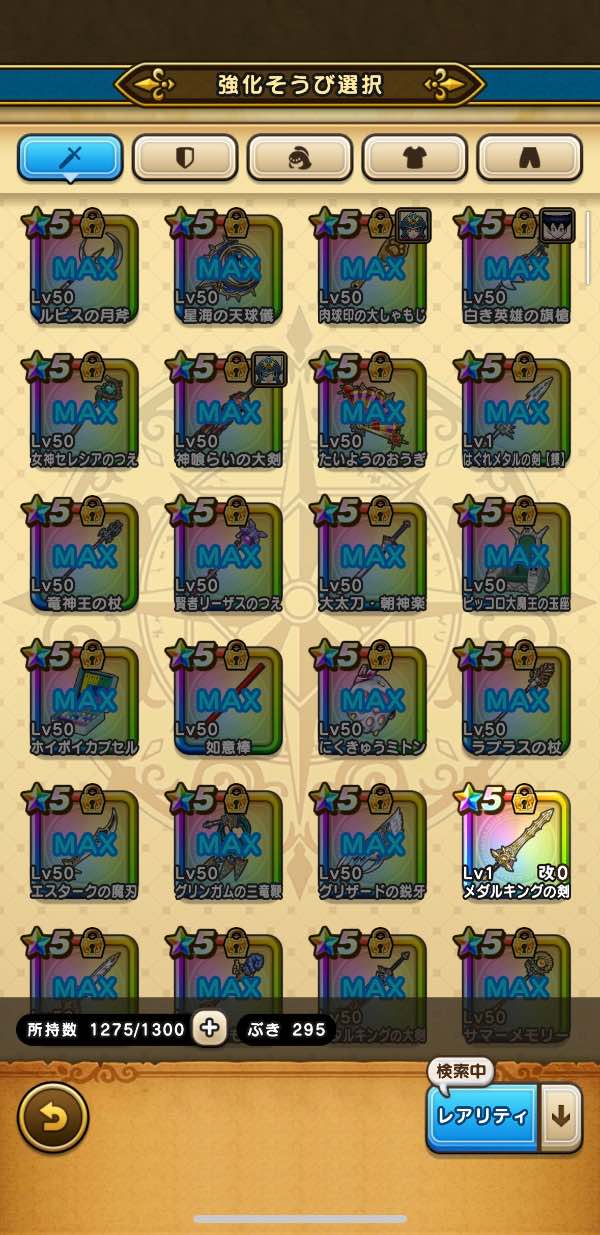Go back with the return arrow button
The image size is (600, 1235).
click(53, 1117)
